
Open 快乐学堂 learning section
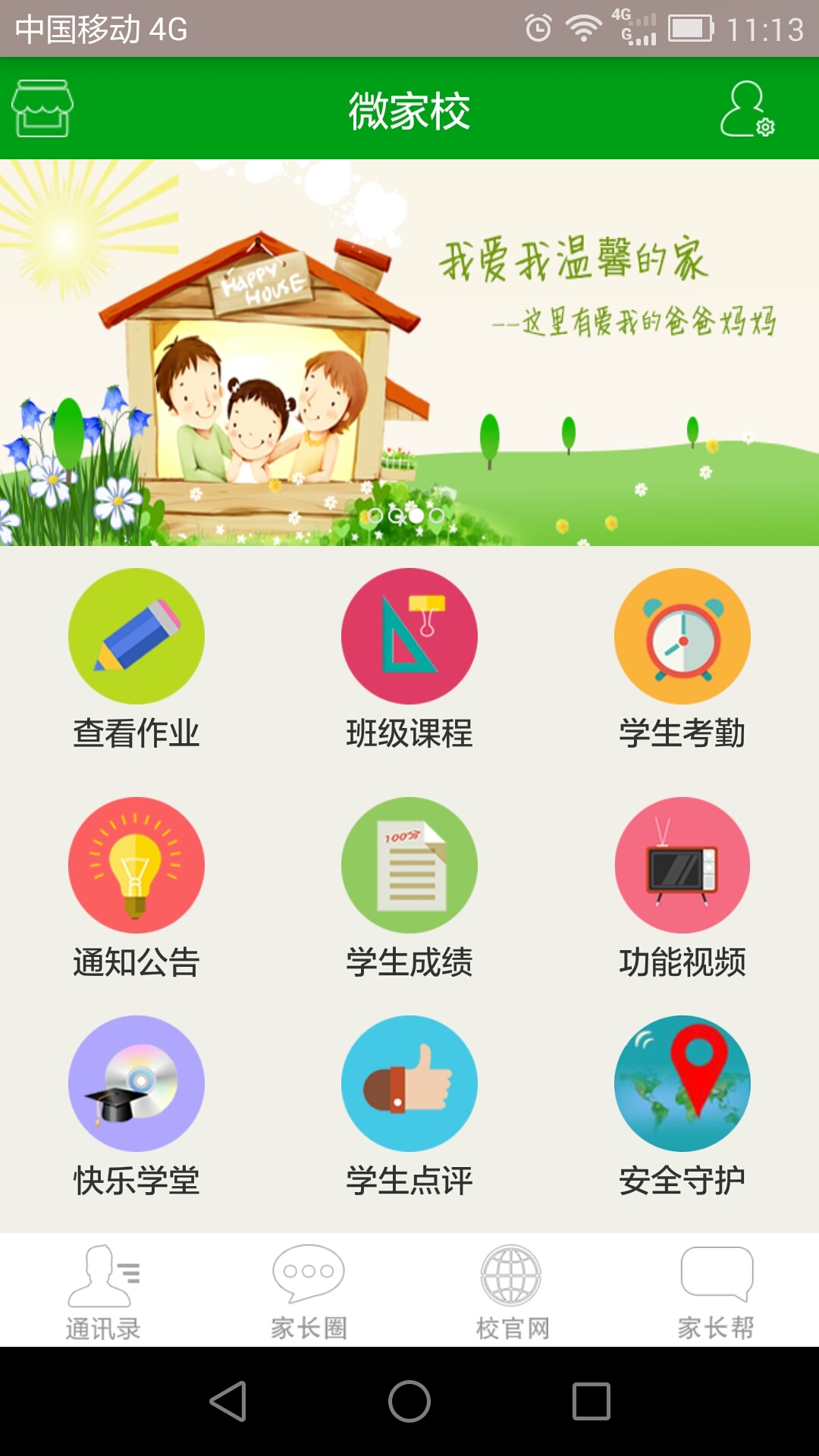[136, 1106]
